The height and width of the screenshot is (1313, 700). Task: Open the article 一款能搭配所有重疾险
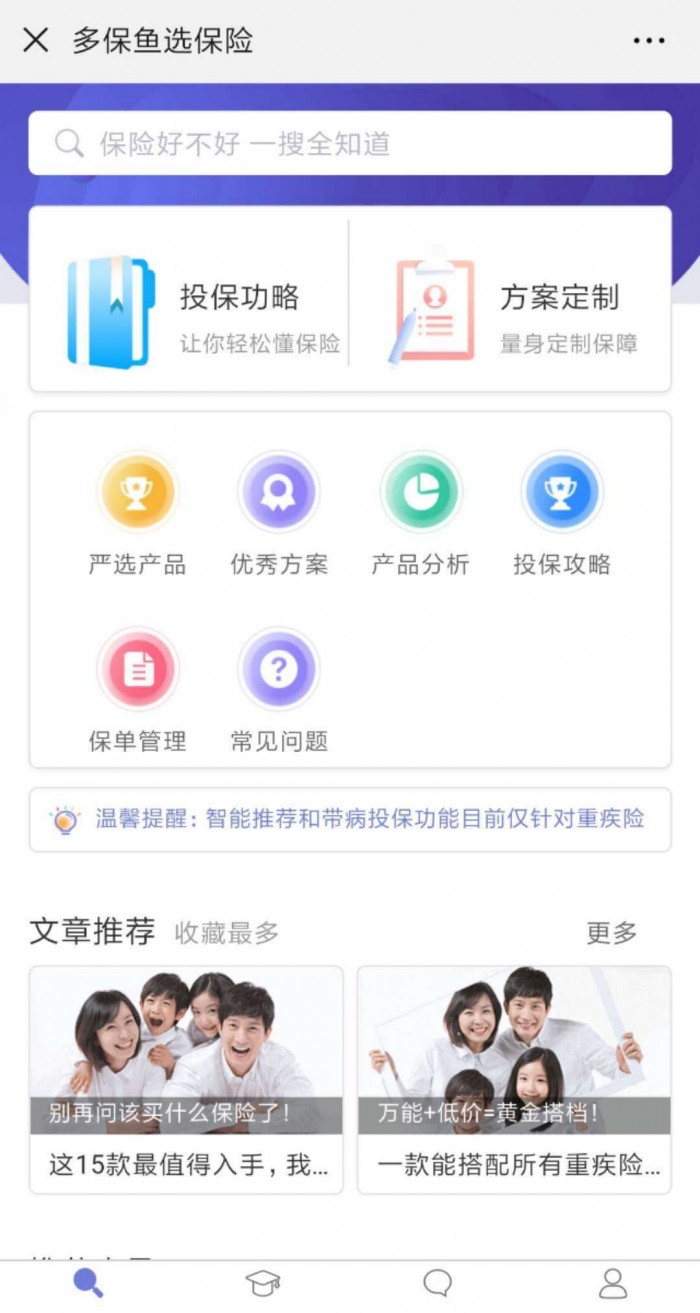(514, 1080)
